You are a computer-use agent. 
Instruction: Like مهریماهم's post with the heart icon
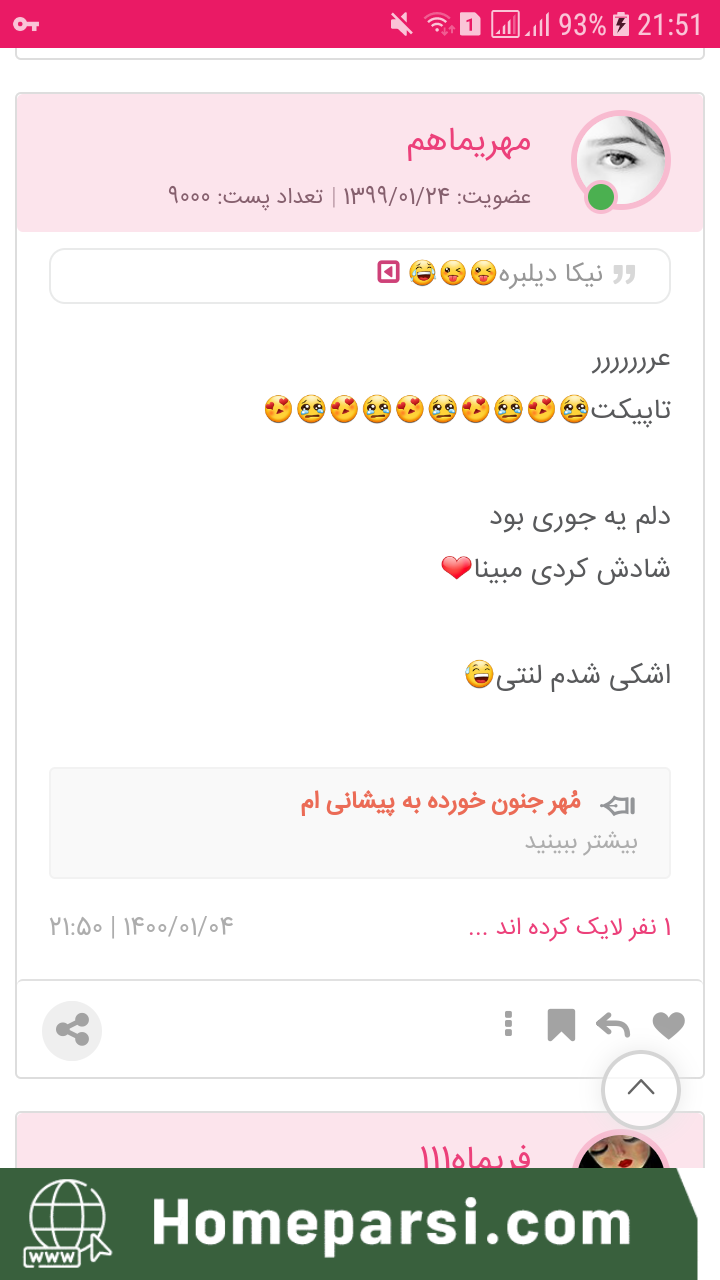click(x=668, y=1026)
